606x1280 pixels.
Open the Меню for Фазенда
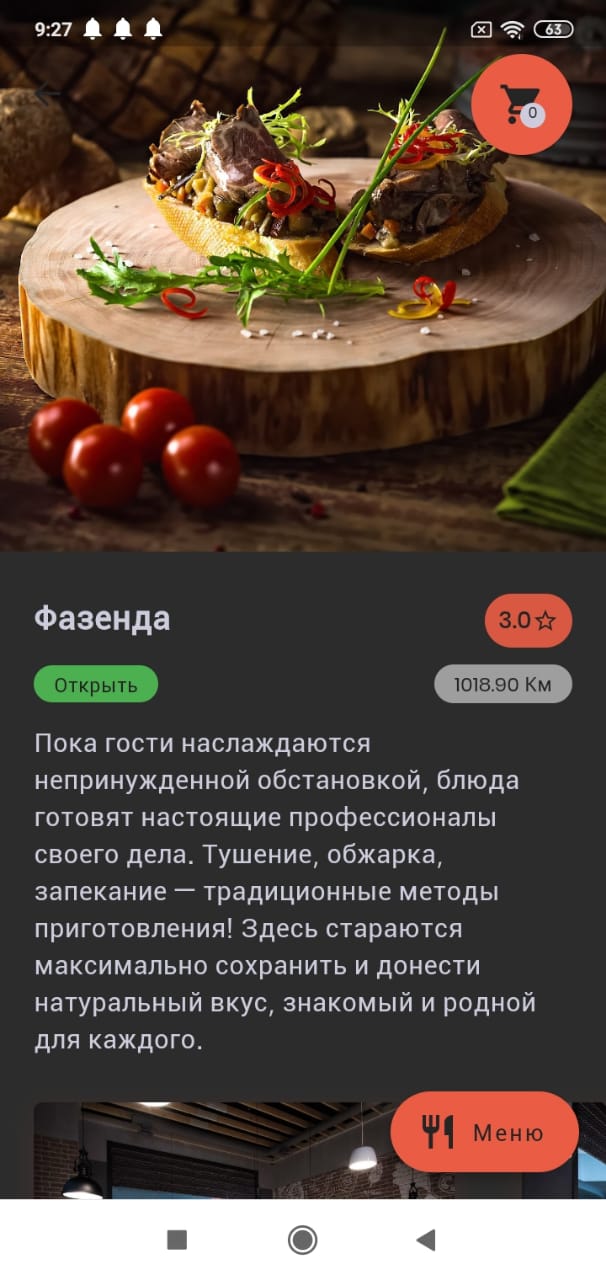point(485,1132)
